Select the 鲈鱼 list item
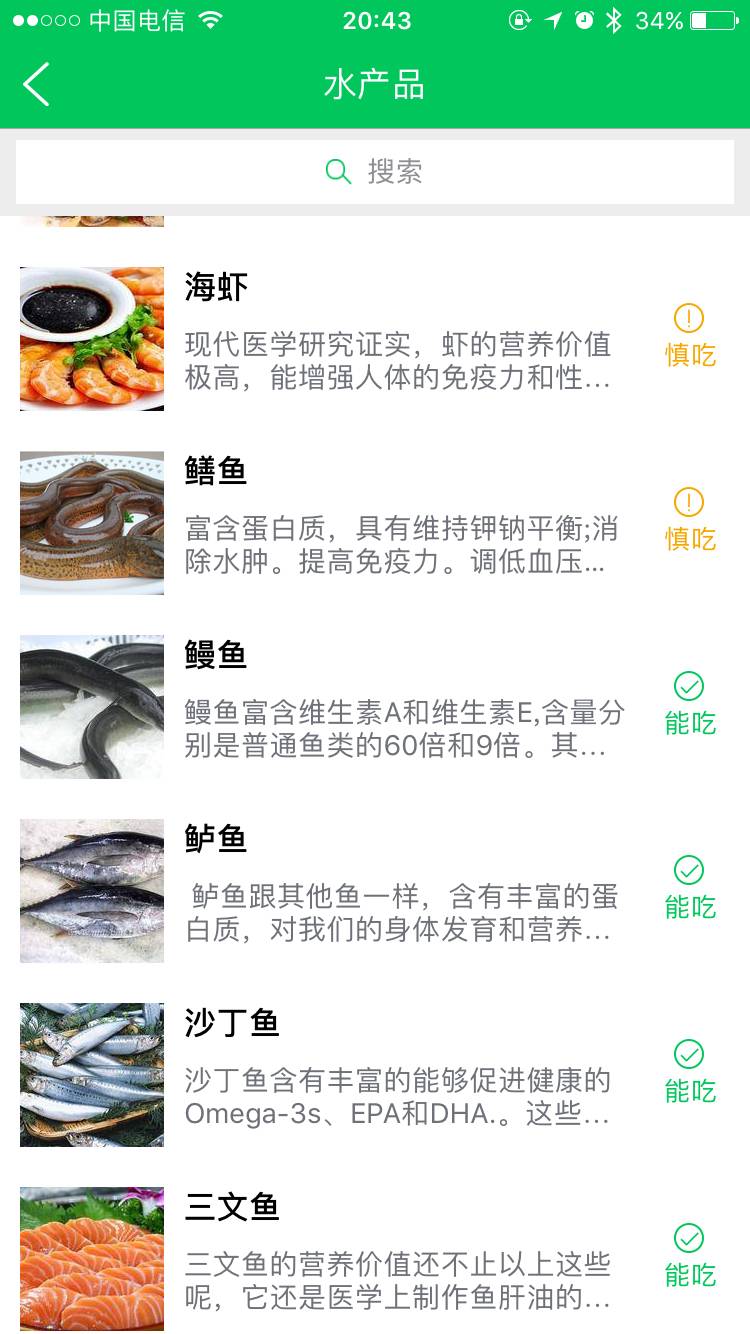 click(x=375, y=891)
